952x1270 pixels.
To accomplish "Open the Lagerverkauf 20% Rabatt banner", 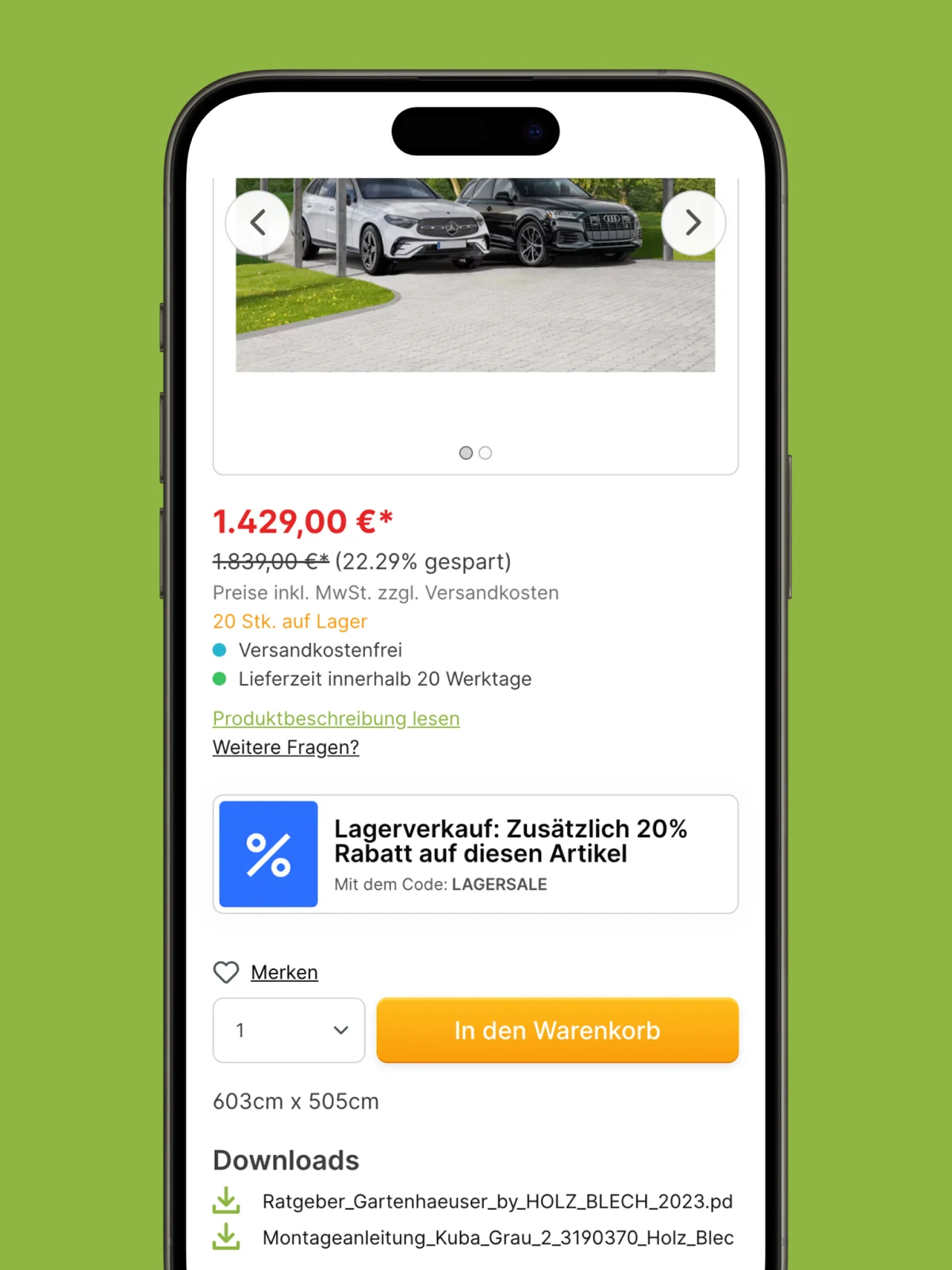I will coord(475,854).
